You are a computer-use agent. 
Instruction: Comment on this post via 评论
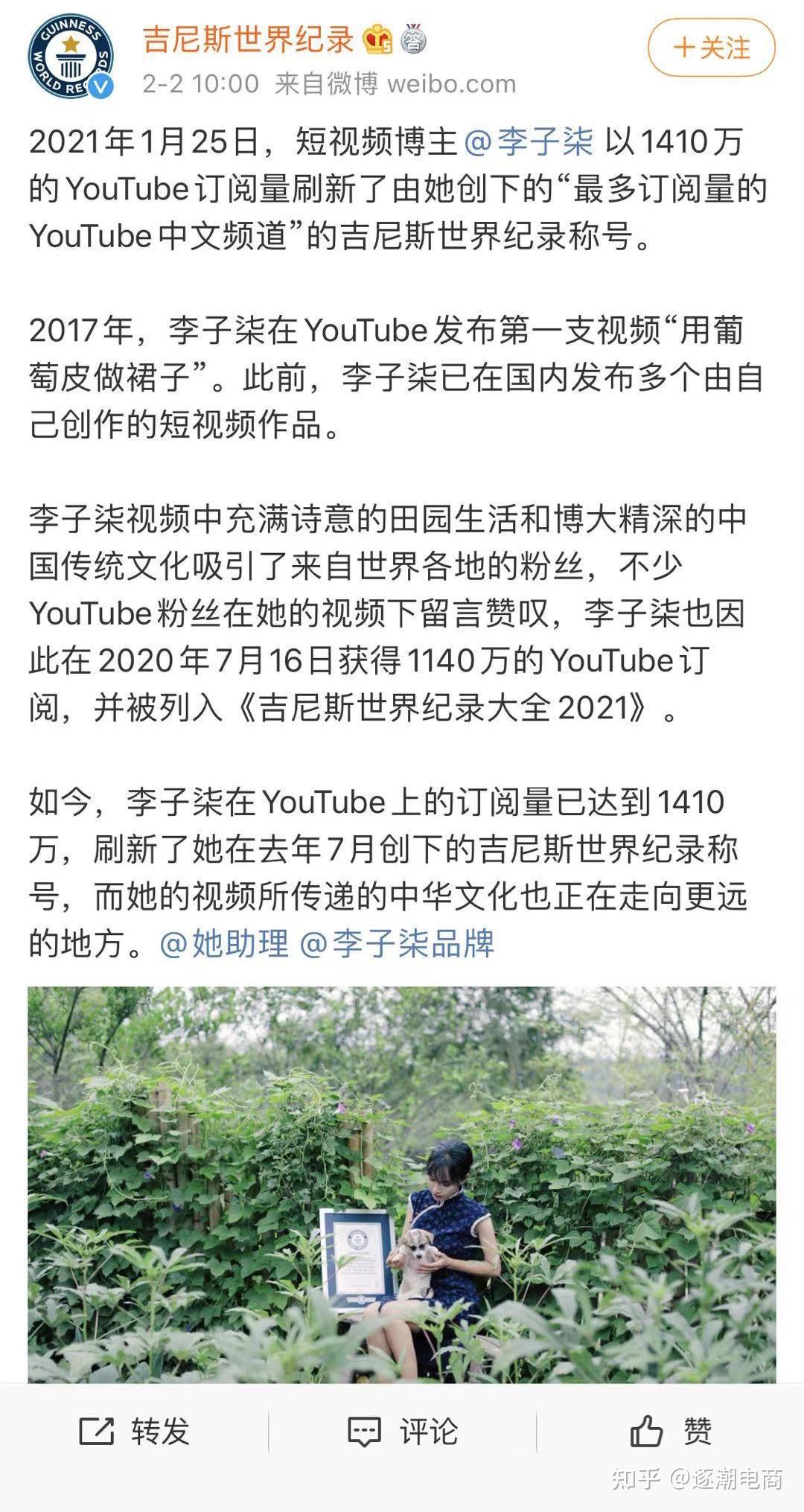pyautogui.click(x=403, y=1431)
